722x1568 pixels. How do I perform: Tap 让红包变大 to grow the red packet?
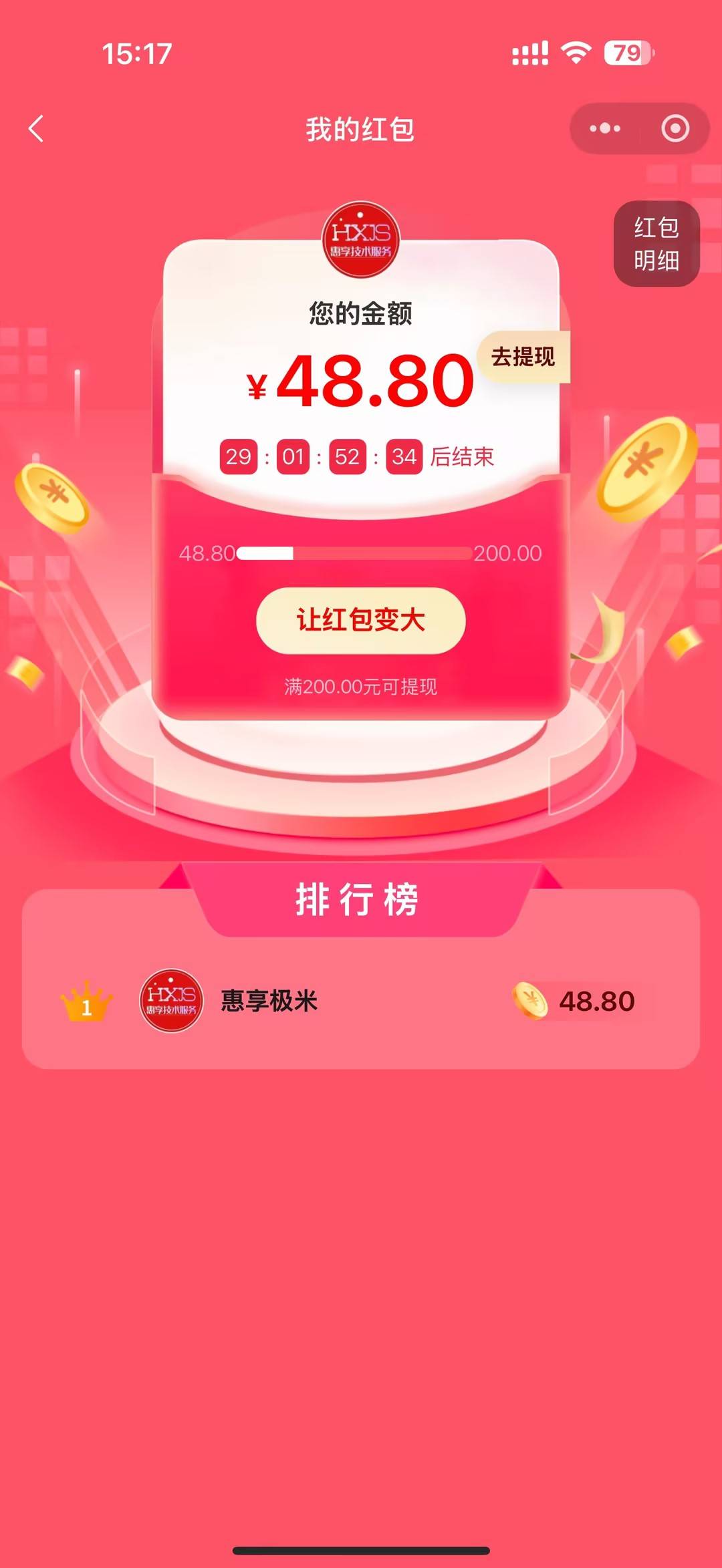click(x=360, y=620)
